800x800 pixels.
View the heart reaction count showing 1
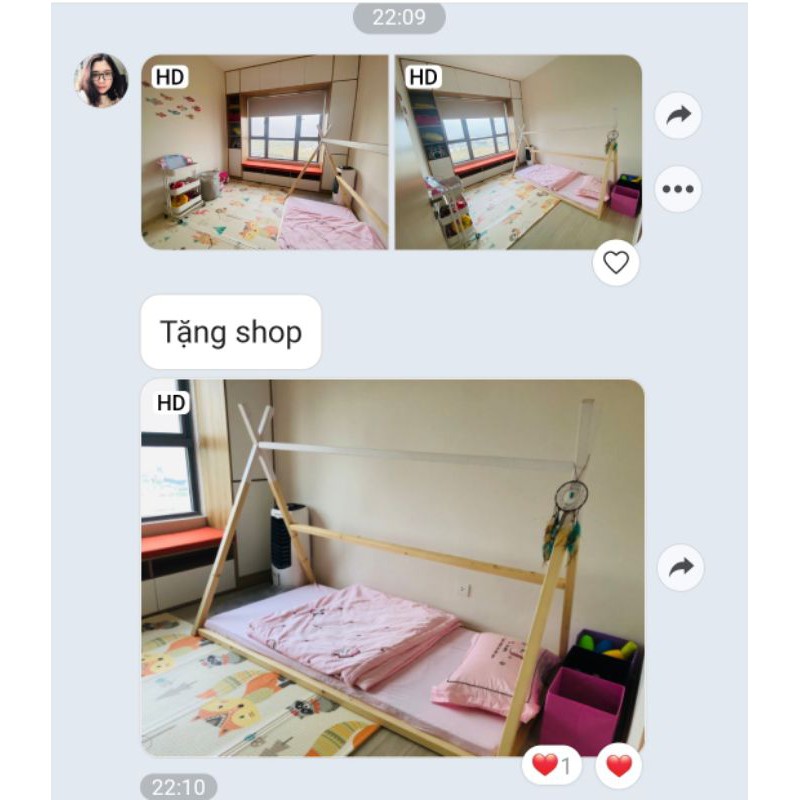click(x=551, y=766)
